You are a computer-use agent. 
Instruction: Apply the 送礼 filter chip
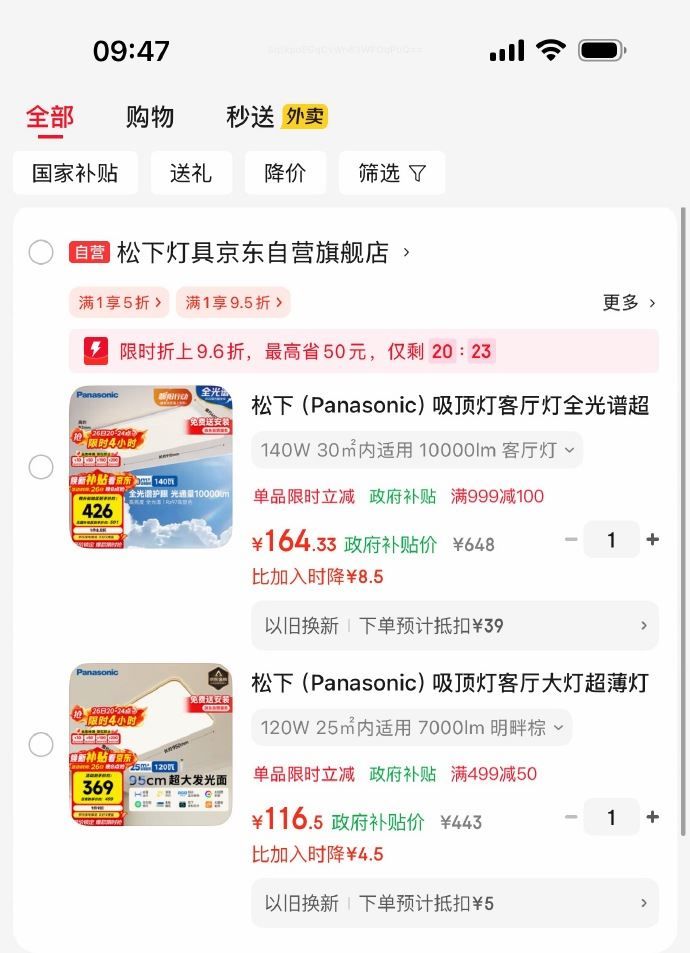(x=191, y=173)
